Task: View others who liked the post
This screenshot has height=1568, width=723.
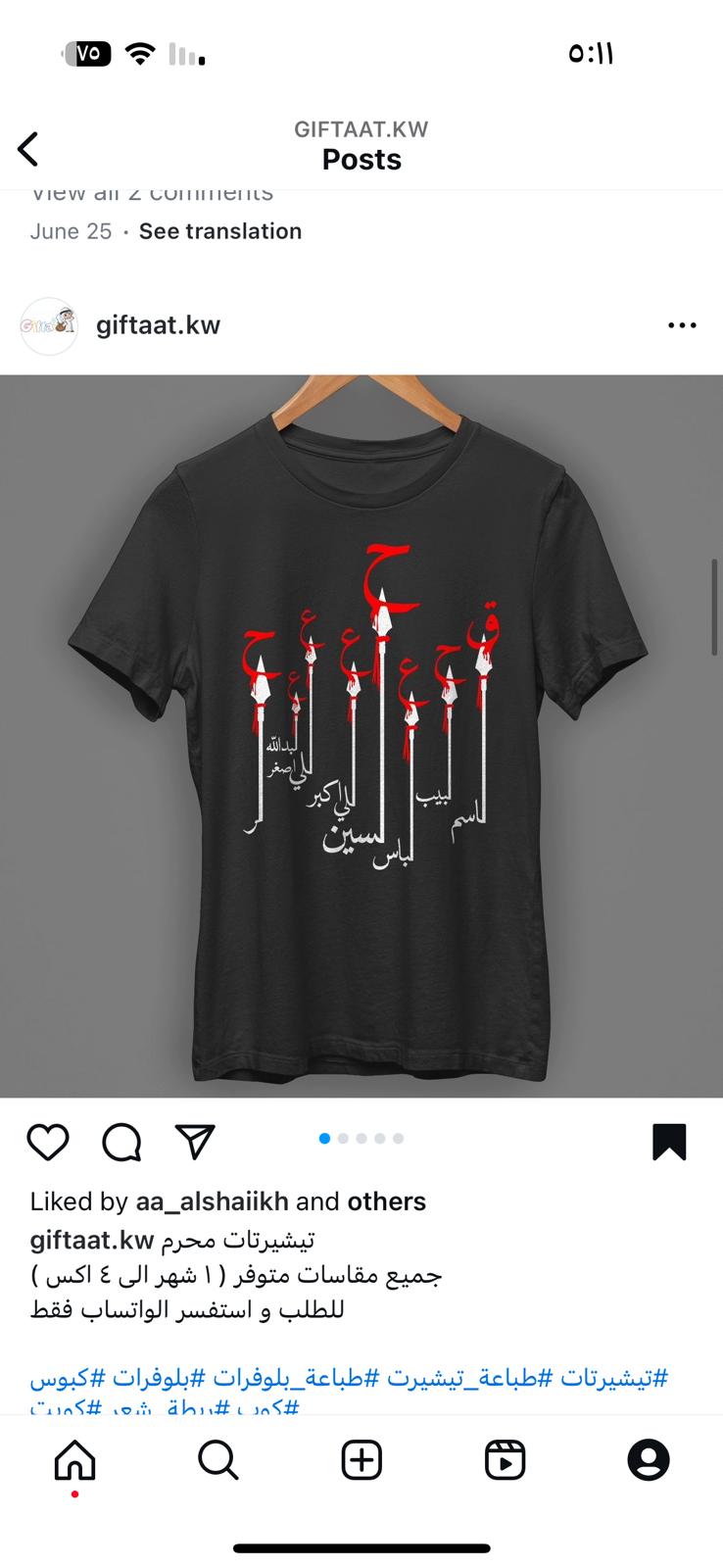Action: 387,1201
